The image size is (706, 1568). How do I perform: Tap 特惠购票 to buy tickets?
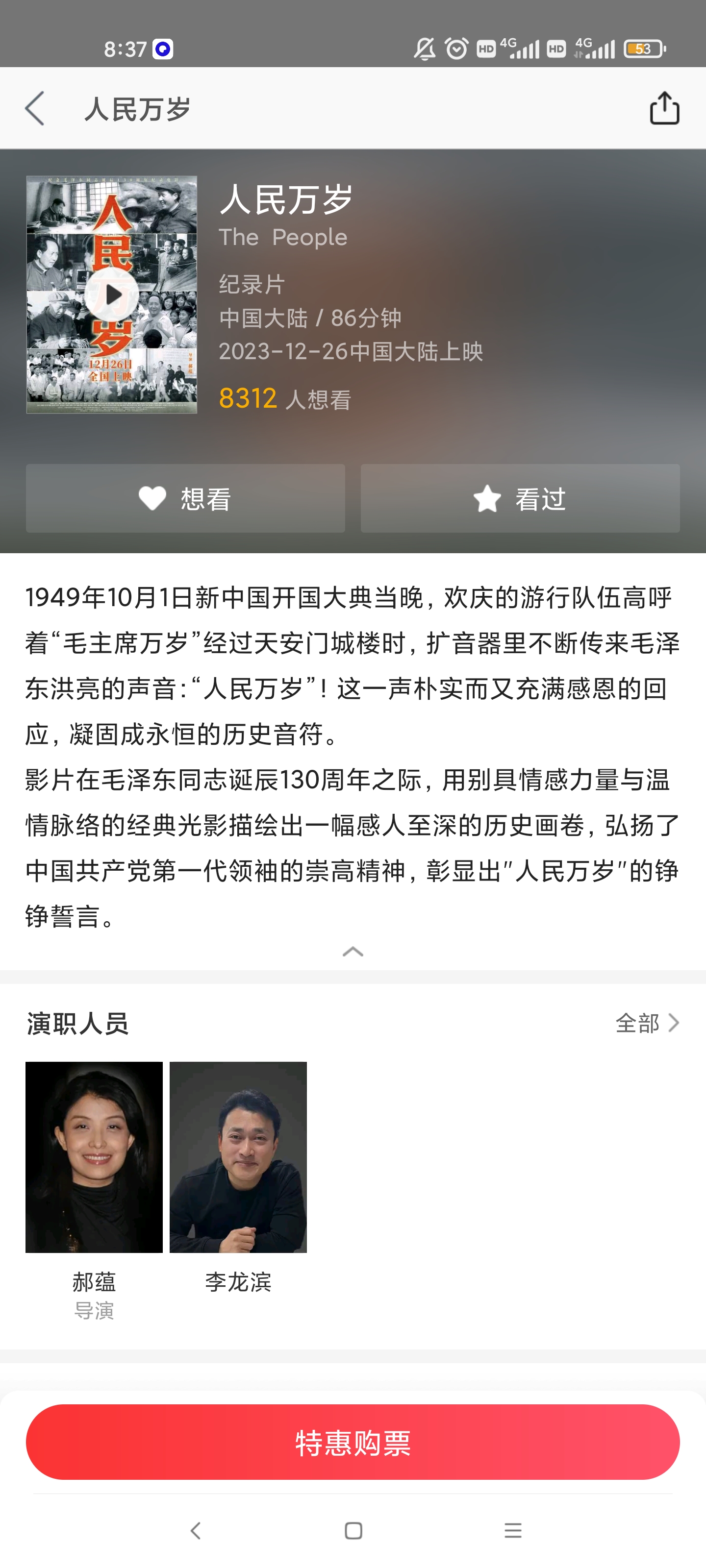coord(353,1442)
